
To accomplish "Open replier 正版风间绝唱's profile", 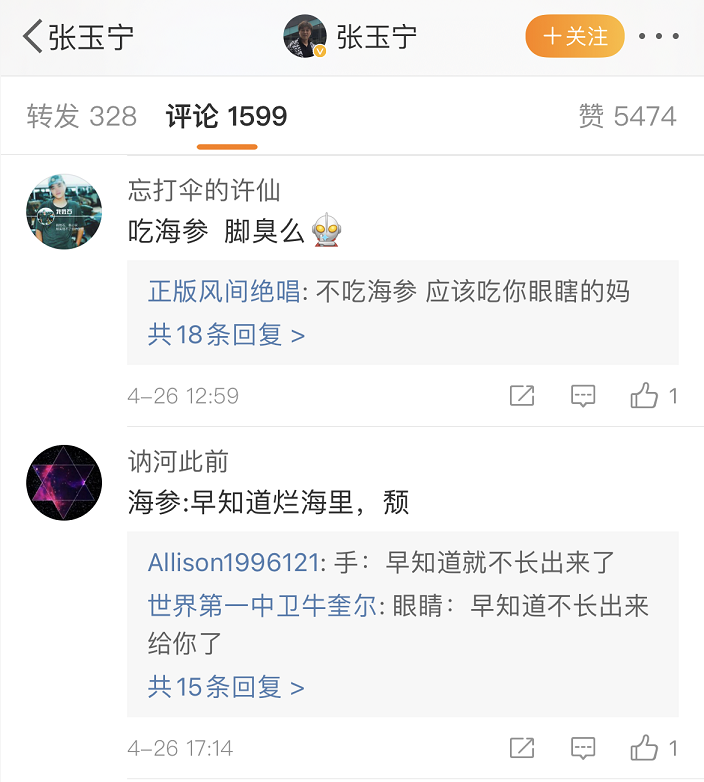I will pos(224,292).
